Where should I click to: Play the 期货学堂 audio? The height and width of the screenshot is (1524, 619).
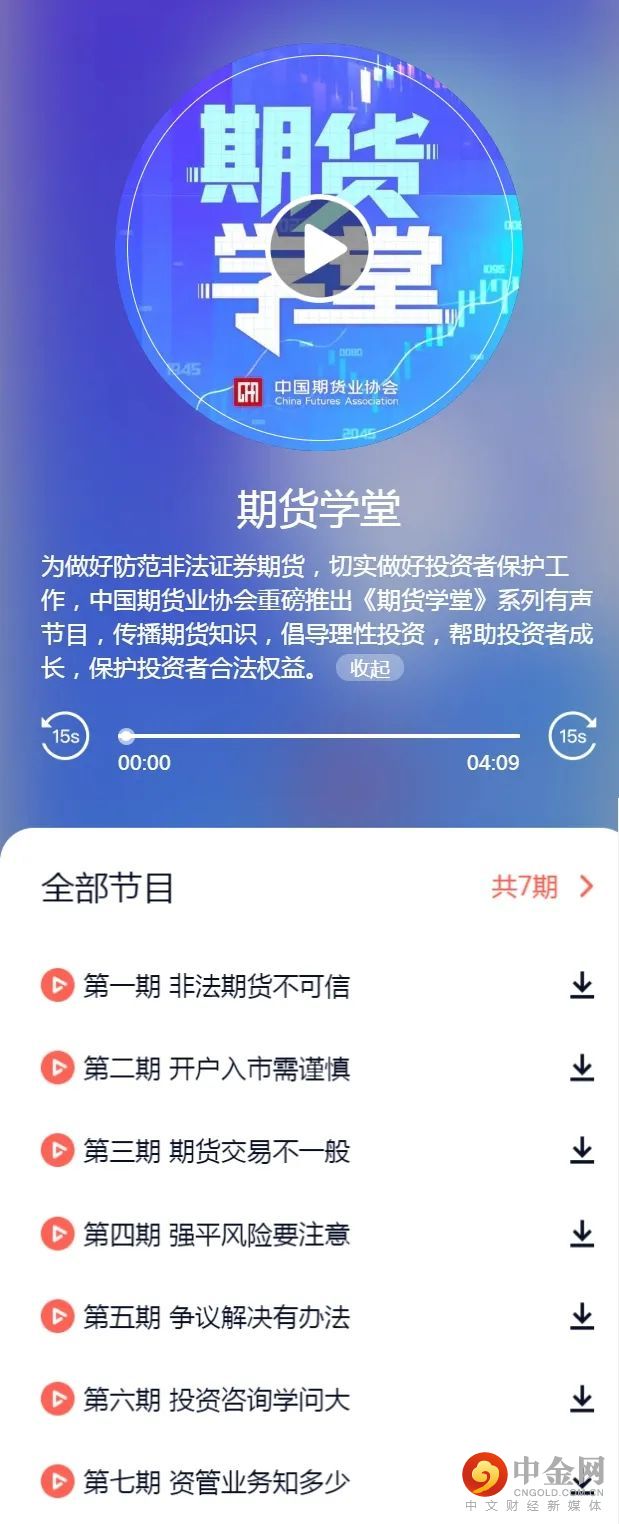tap(320, 248)
